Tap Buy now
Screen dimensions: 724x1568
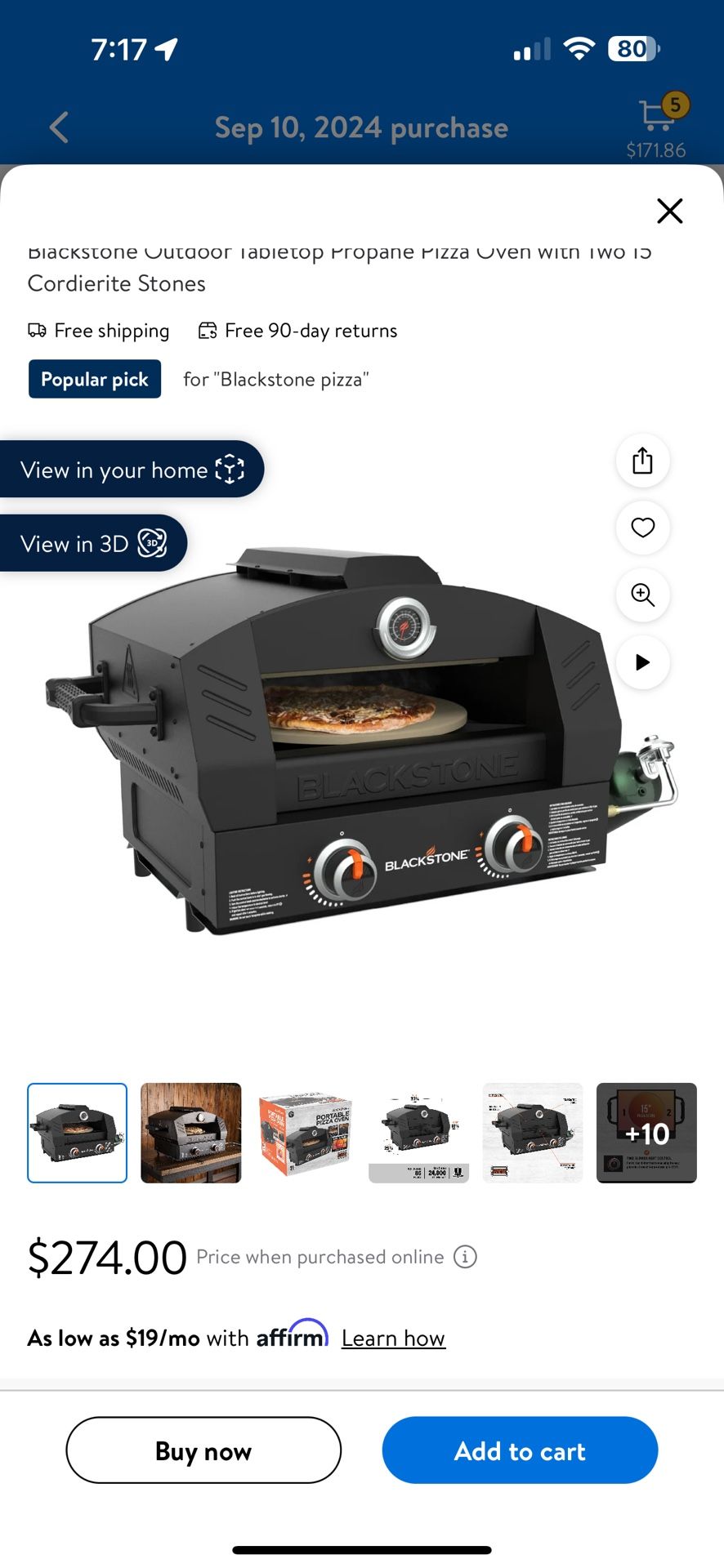coord(203,1451)
